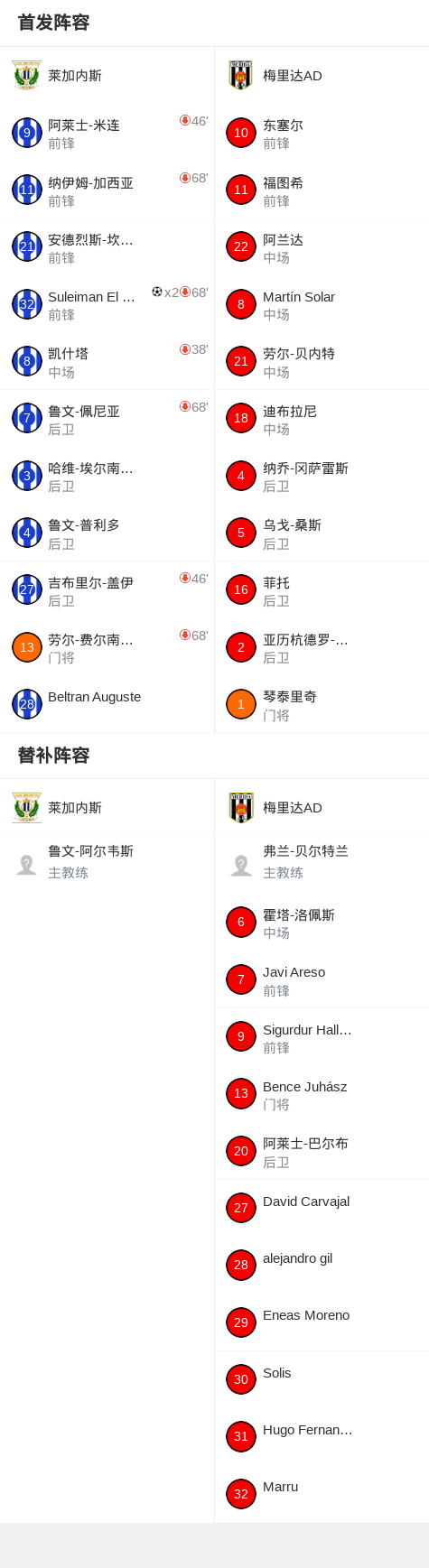The width and height of the screenshot is (429, 1568).
Task: Select goalkeeper 琴泰里奇
Action: tap(322, 704)
